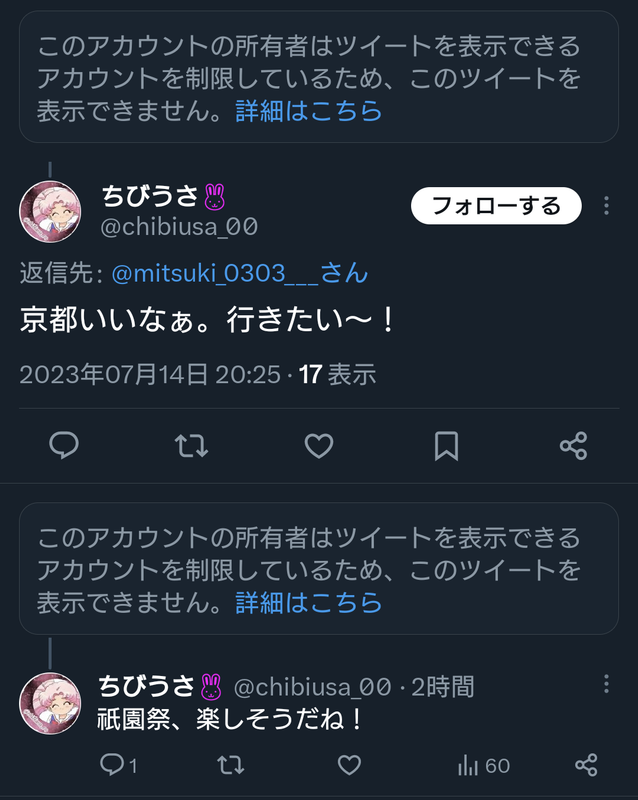Tap the フォローする button for ちびうさ
638x800 pixels.
pos(496,206)
